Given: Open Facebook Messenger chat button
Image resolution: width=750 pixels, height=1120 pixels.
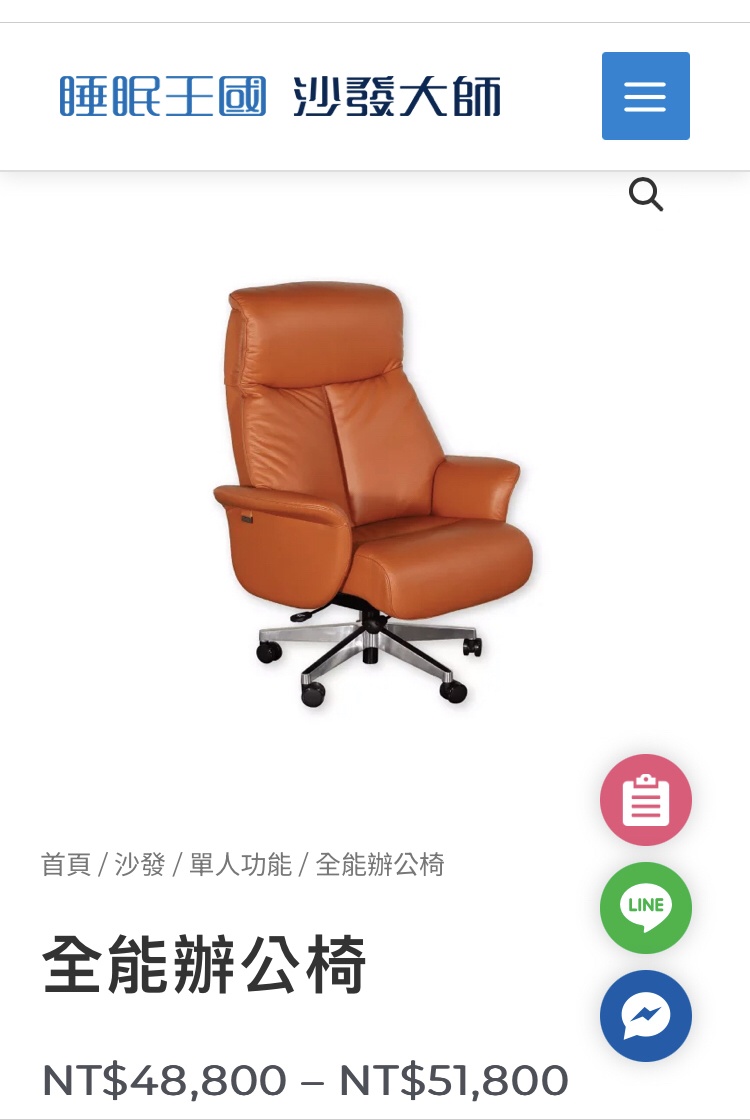Looking at the screenshot, I should click(645, 1015).
